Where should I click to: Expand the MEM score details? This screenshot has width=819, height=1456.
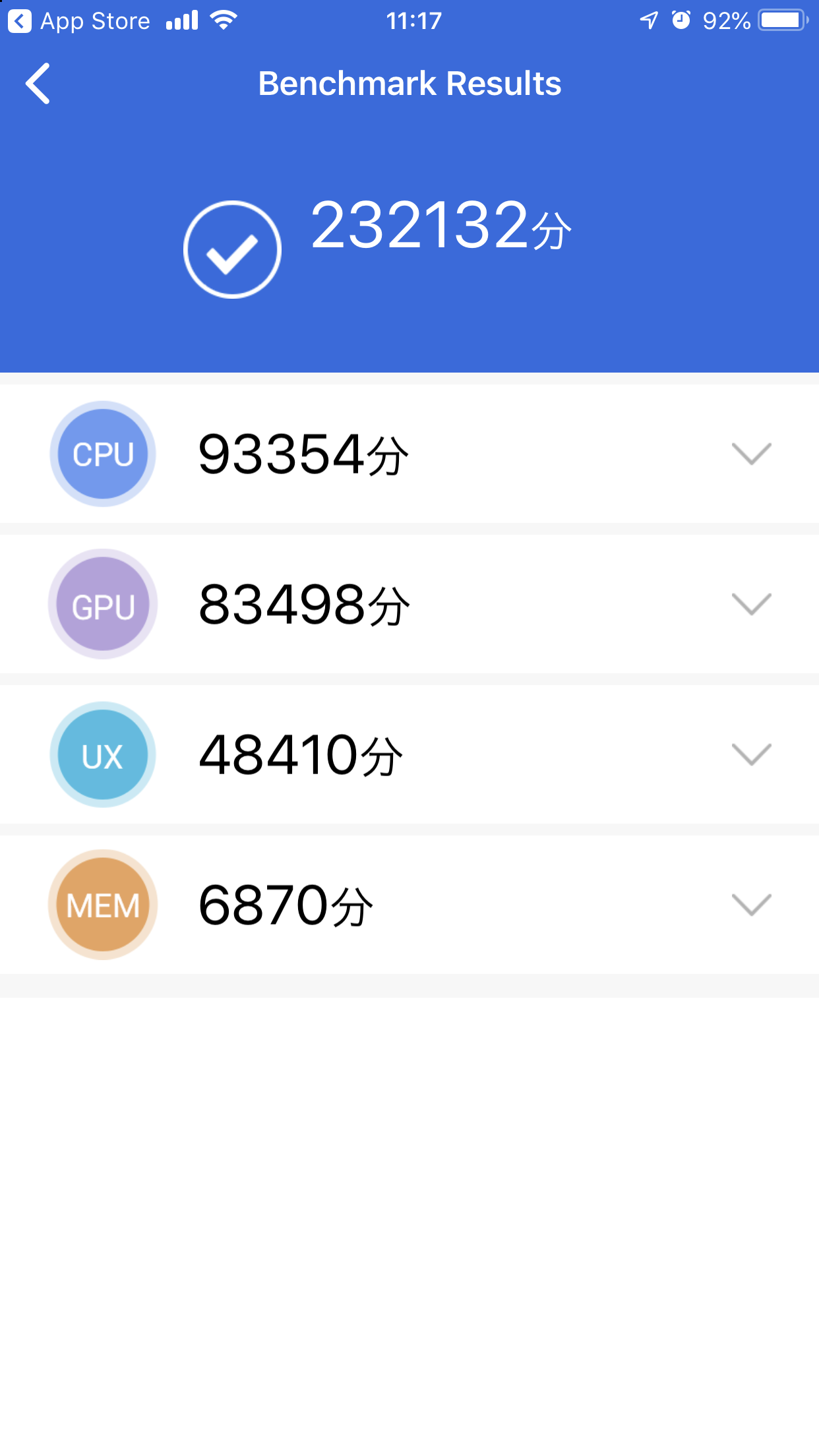pyautogui.click(x=751, y=905)
